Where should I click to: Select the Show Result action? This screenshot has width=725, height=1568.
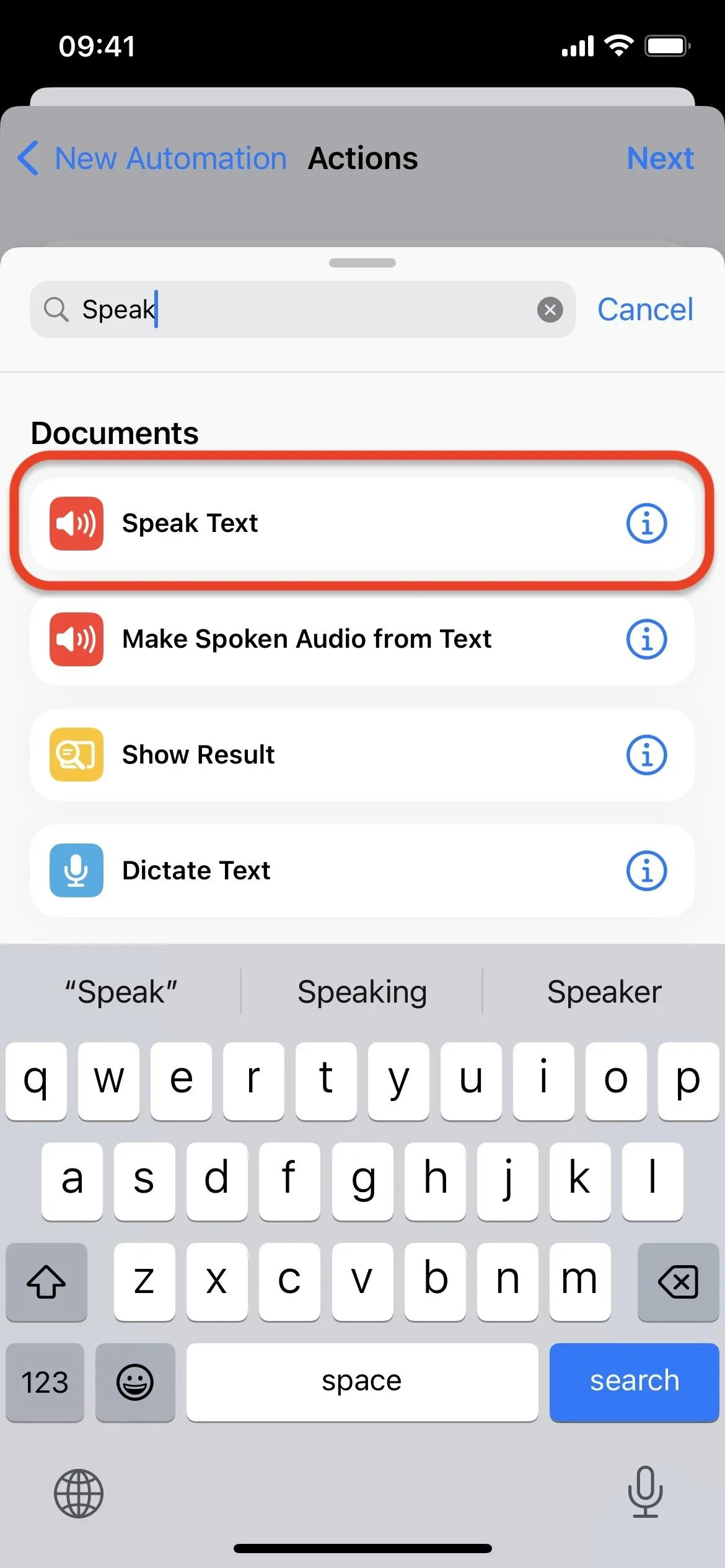click(x=362, y=755)
